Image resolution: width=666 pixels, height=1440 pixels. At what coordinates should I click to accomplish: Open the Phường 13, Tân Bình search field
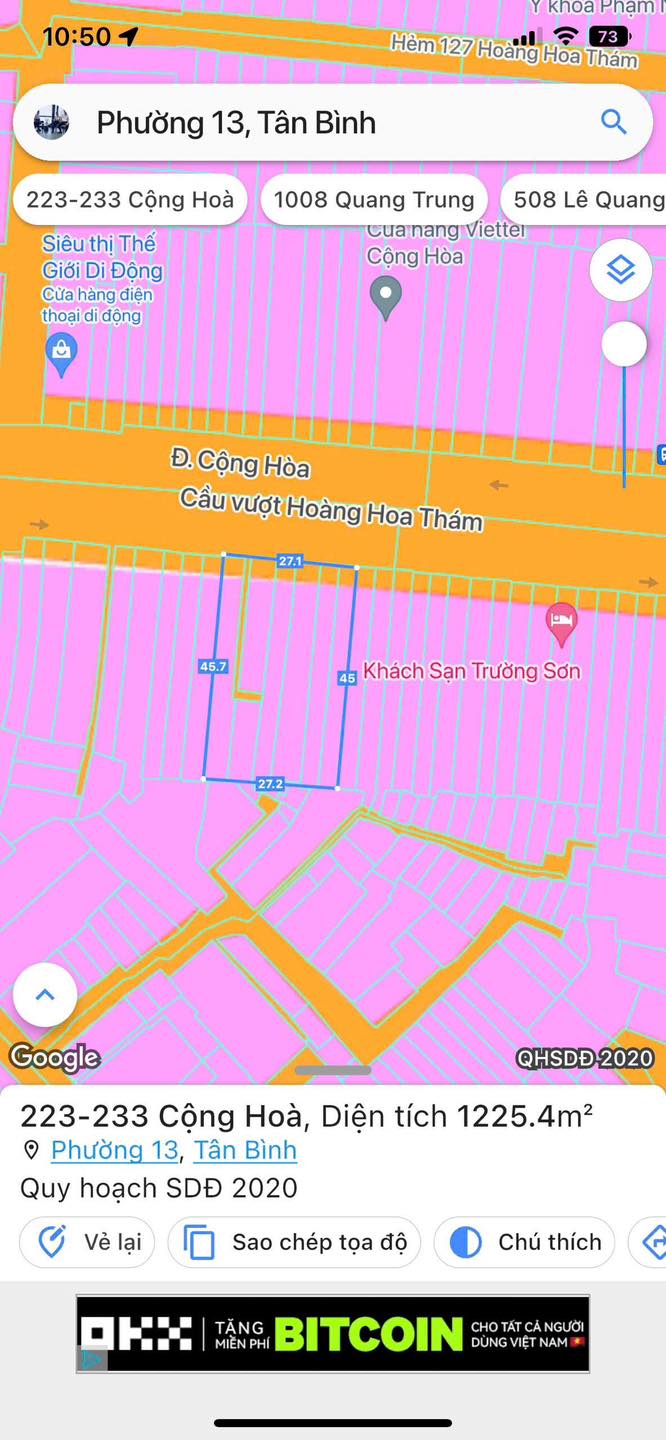point(300,123)
